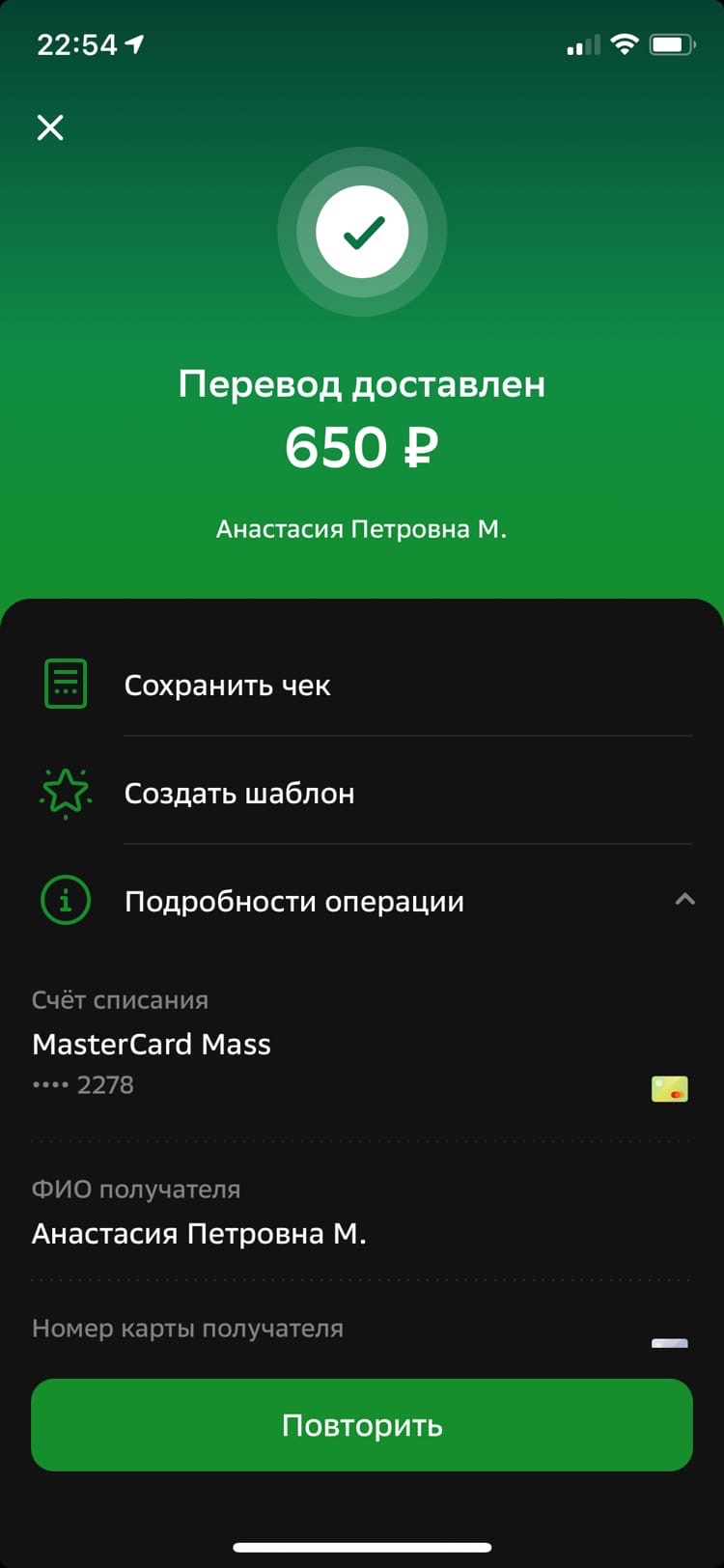This screenshot has height=1568, width=724.
Task: Tap the 'Повторить' button
Action: [x=362, y=1425]
